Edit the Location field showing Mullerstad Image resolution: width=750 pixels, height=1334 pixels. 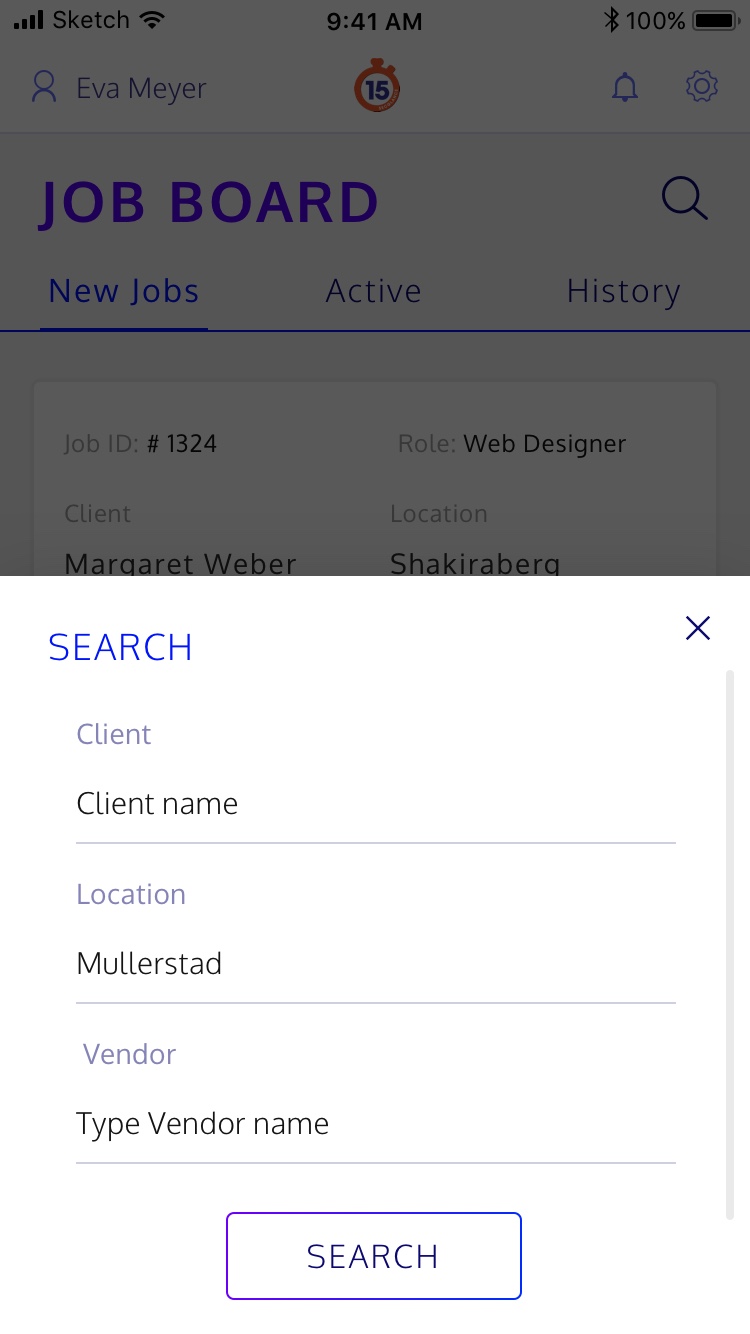click(376, 964)
